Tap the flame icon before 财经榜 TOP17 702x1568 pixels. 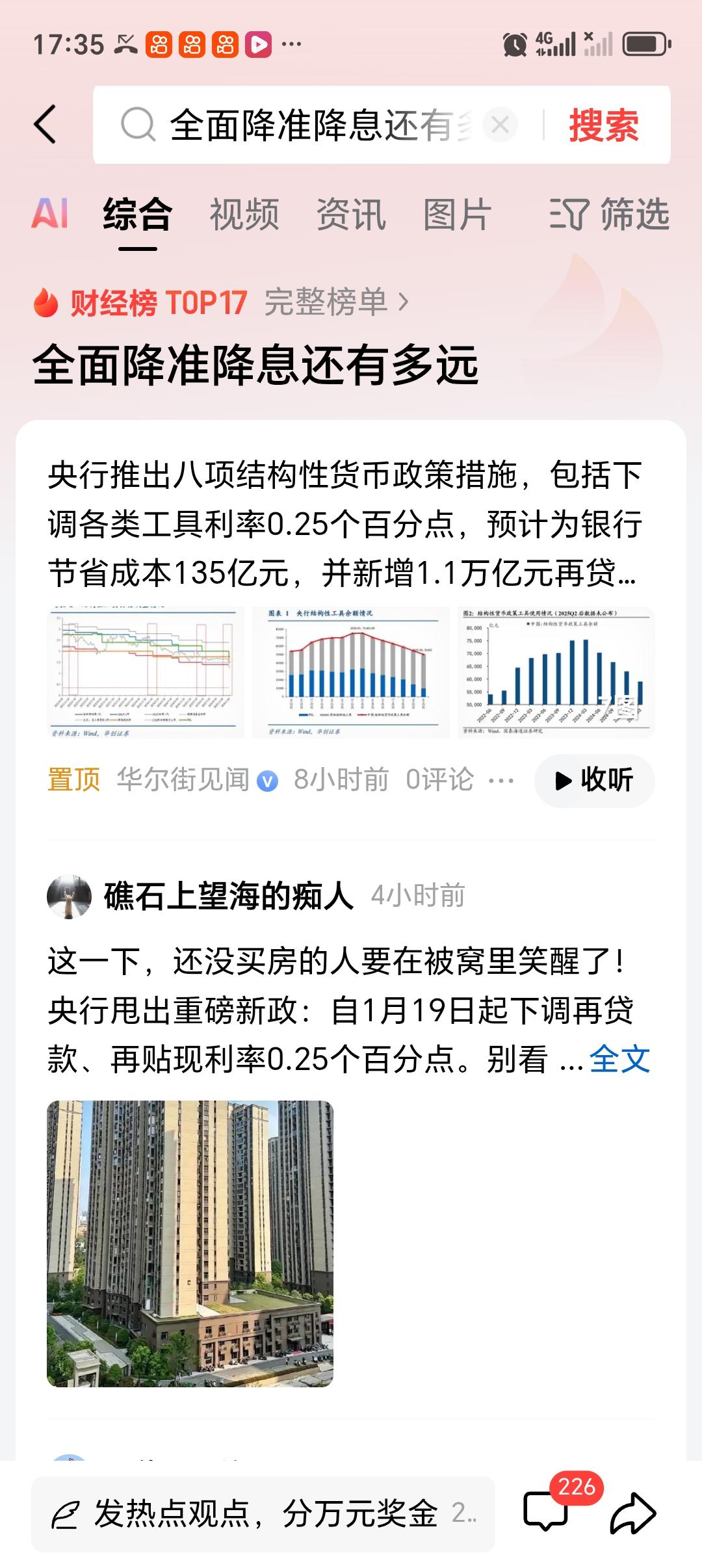(x=44, y=302)
